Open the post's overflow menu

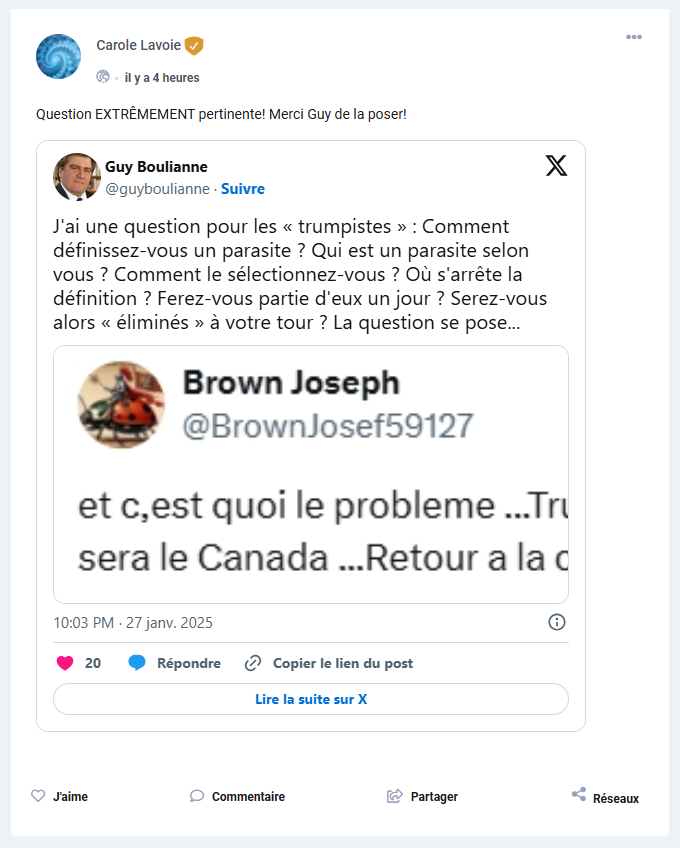tap(634, 38)
